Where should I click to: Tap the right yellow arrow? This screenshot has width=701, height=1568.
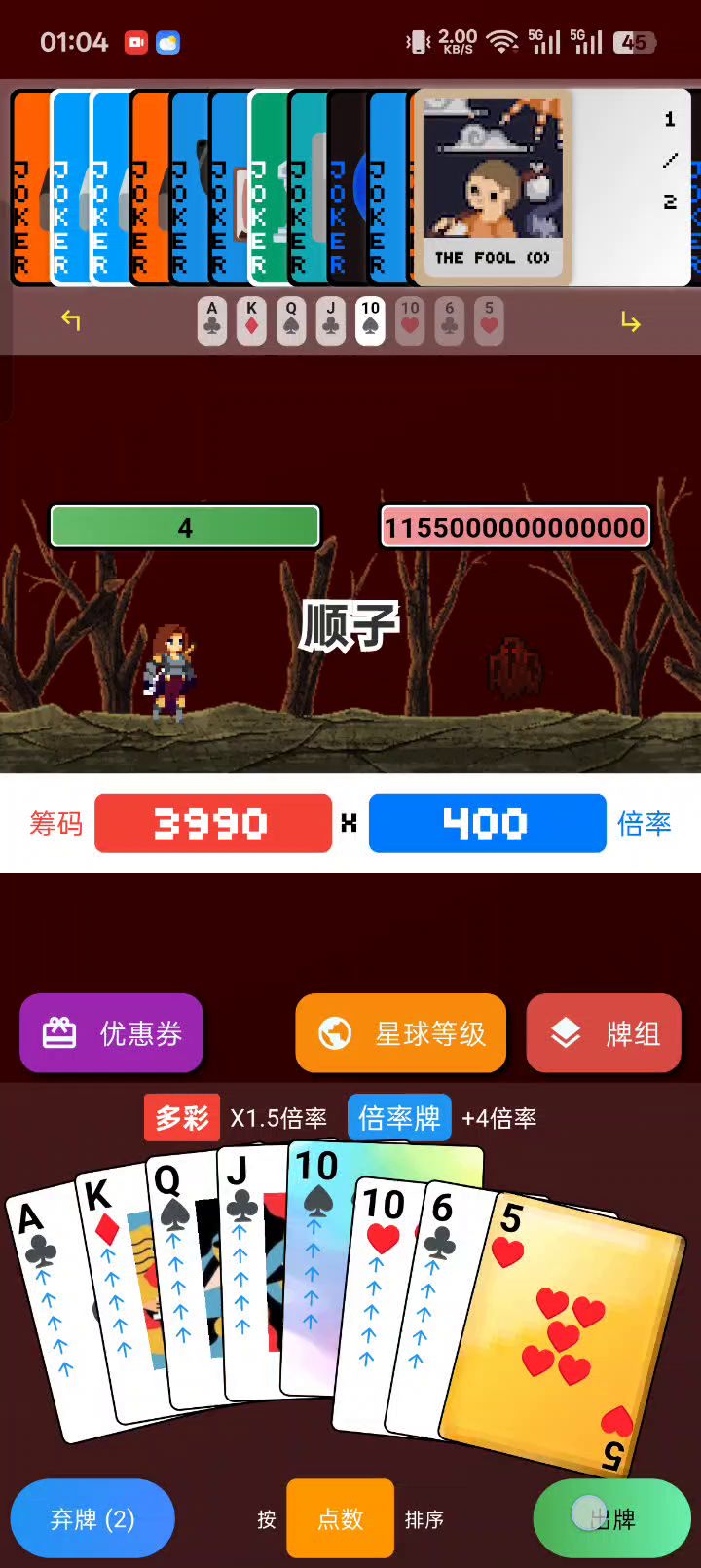point(630,321)
